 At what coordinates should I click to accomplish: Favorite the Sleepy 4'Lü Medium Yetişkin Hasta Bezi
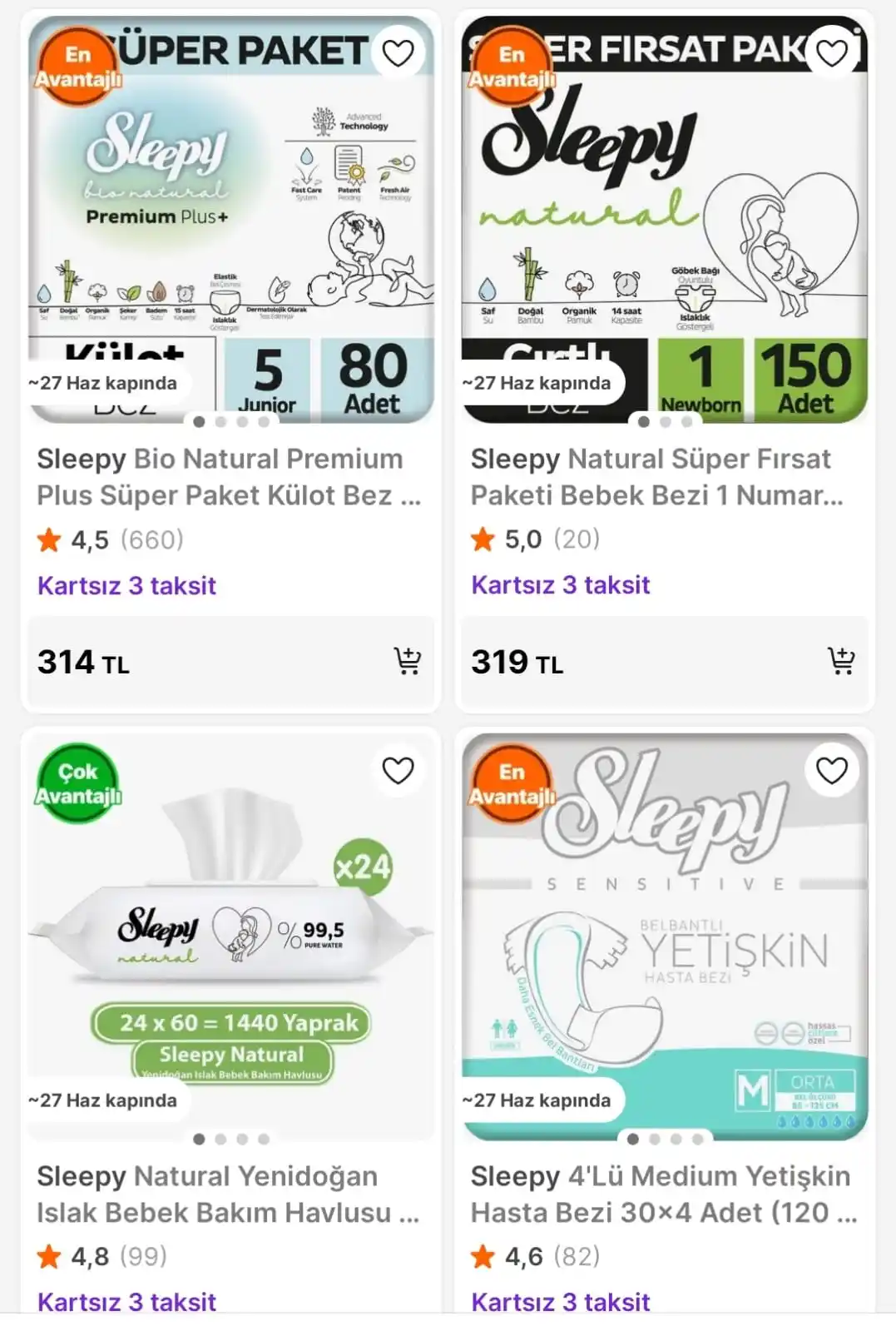831,771
